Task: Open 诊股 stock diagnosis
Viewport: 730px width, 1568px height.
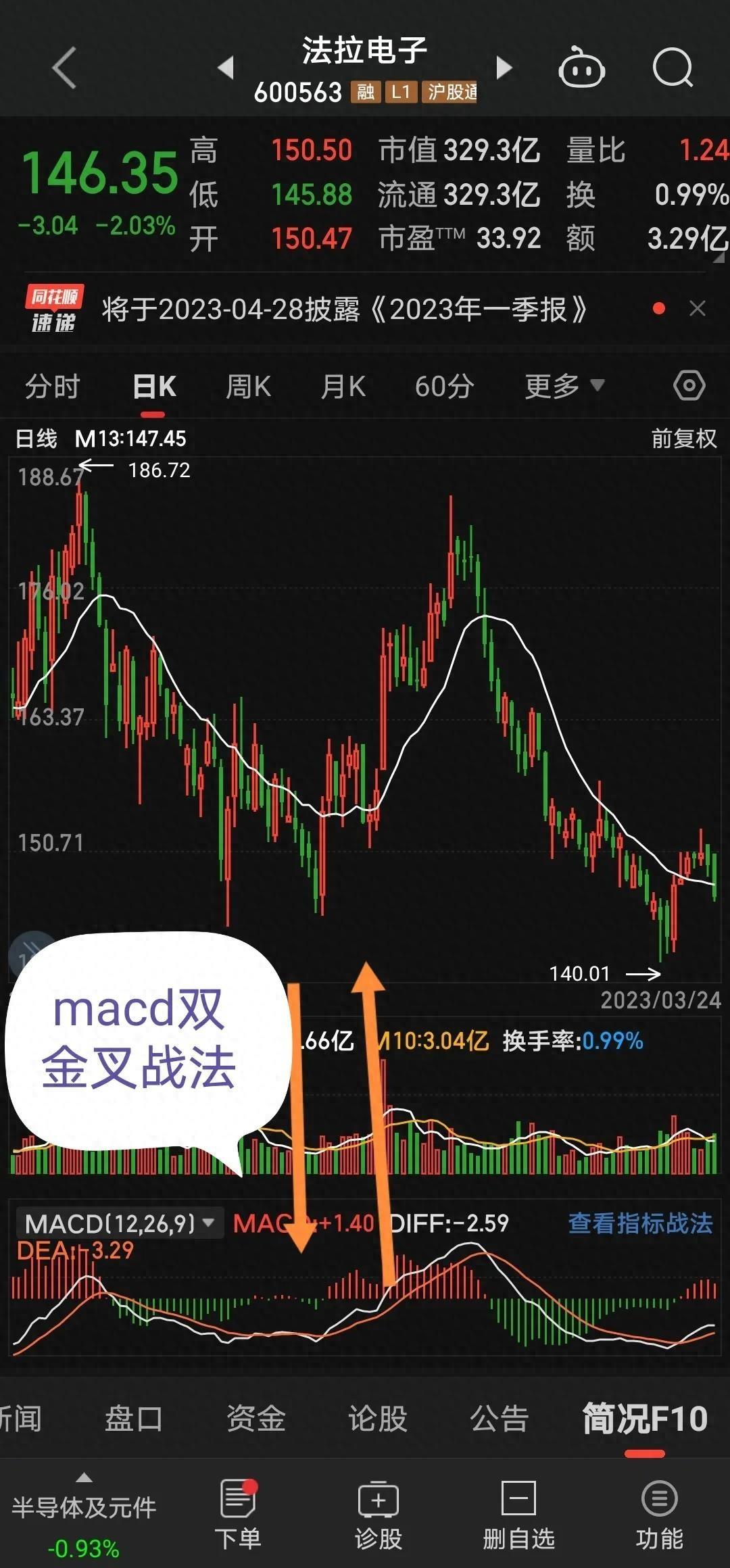Action: pos(379,1515)
